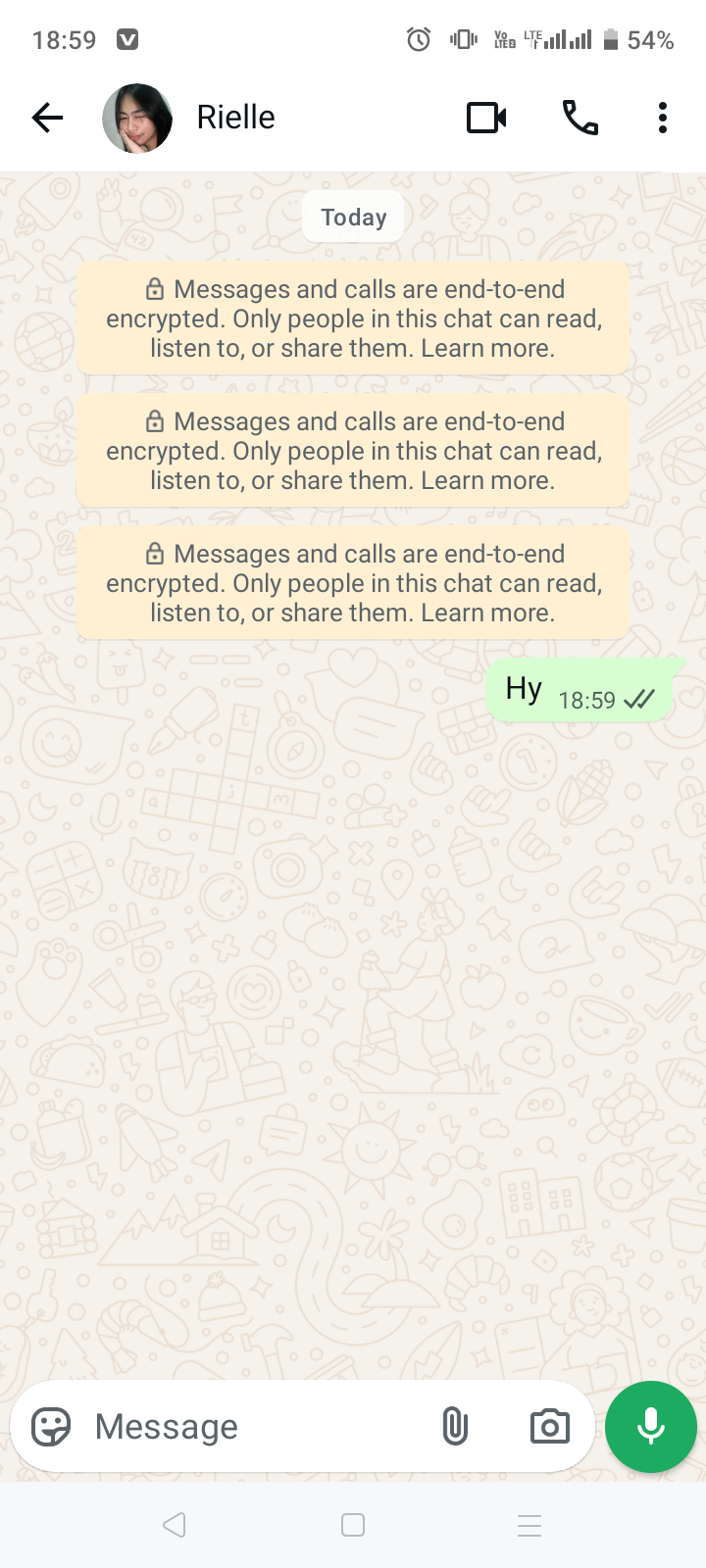Viewport: 706px width, 1568px height.
Task: Open Rielle's contact info from name
Action: (x=236, y=118)
